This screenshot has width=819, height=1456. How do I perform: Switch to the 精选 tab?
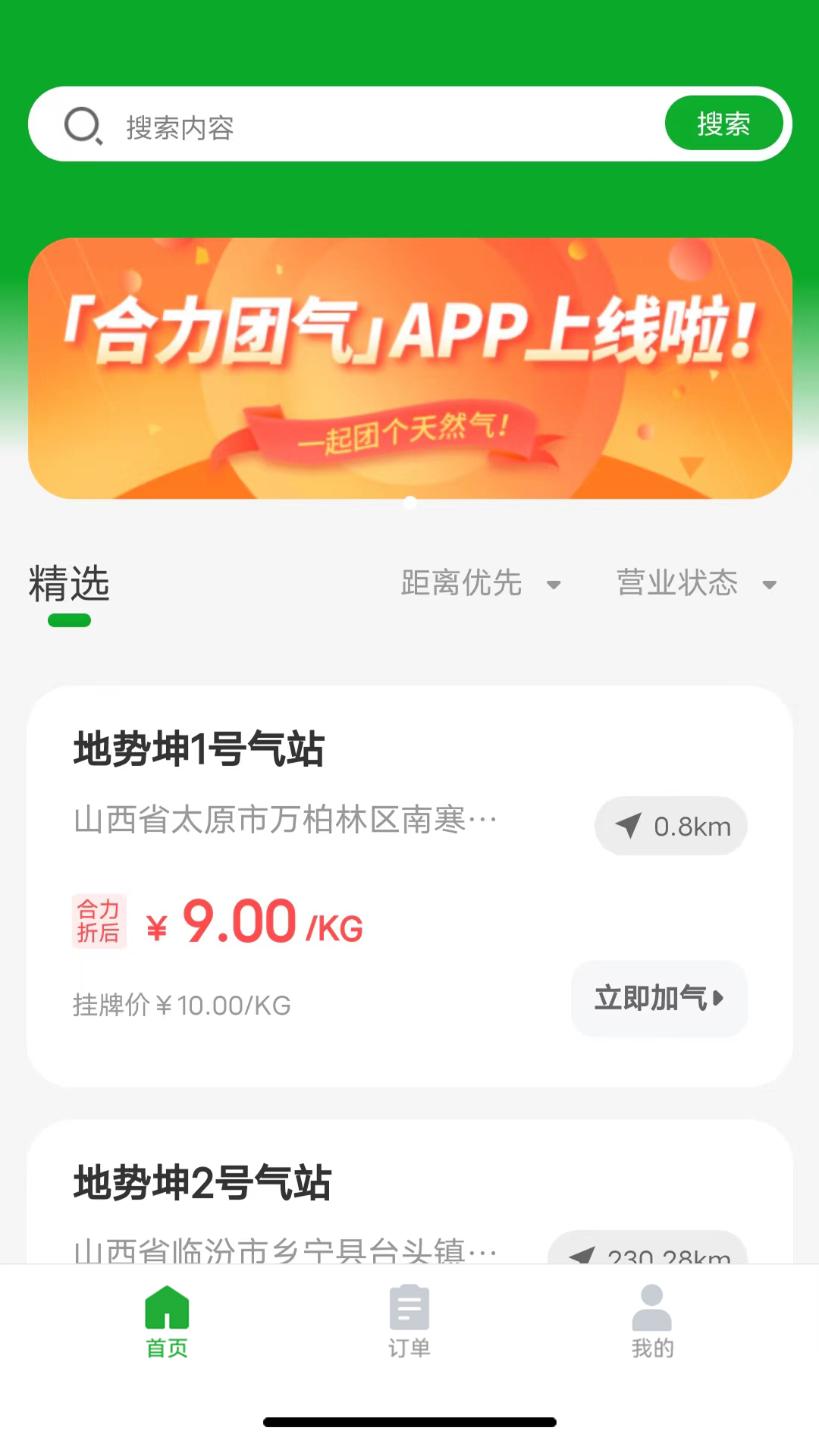68,584
